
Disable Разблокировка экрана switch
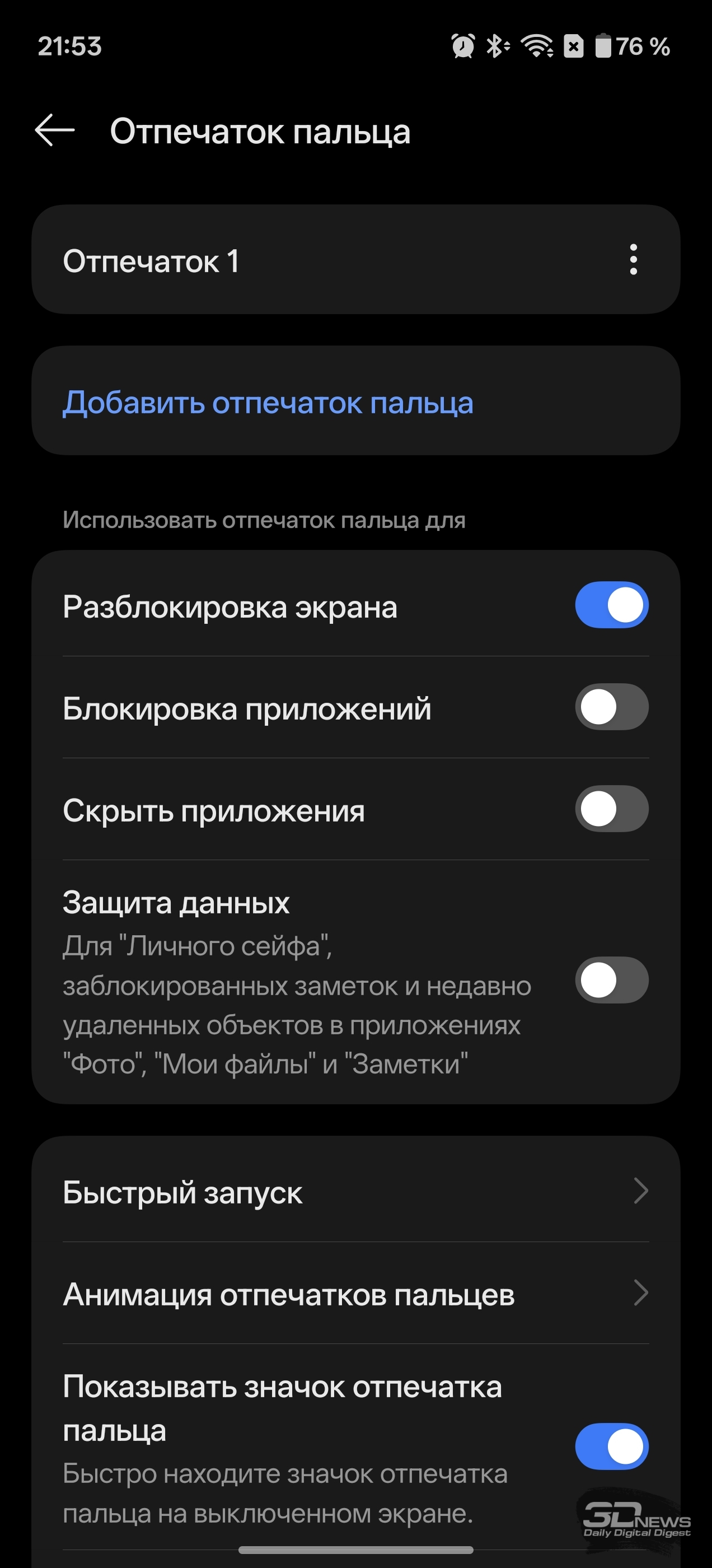click(x=612, y=606)
